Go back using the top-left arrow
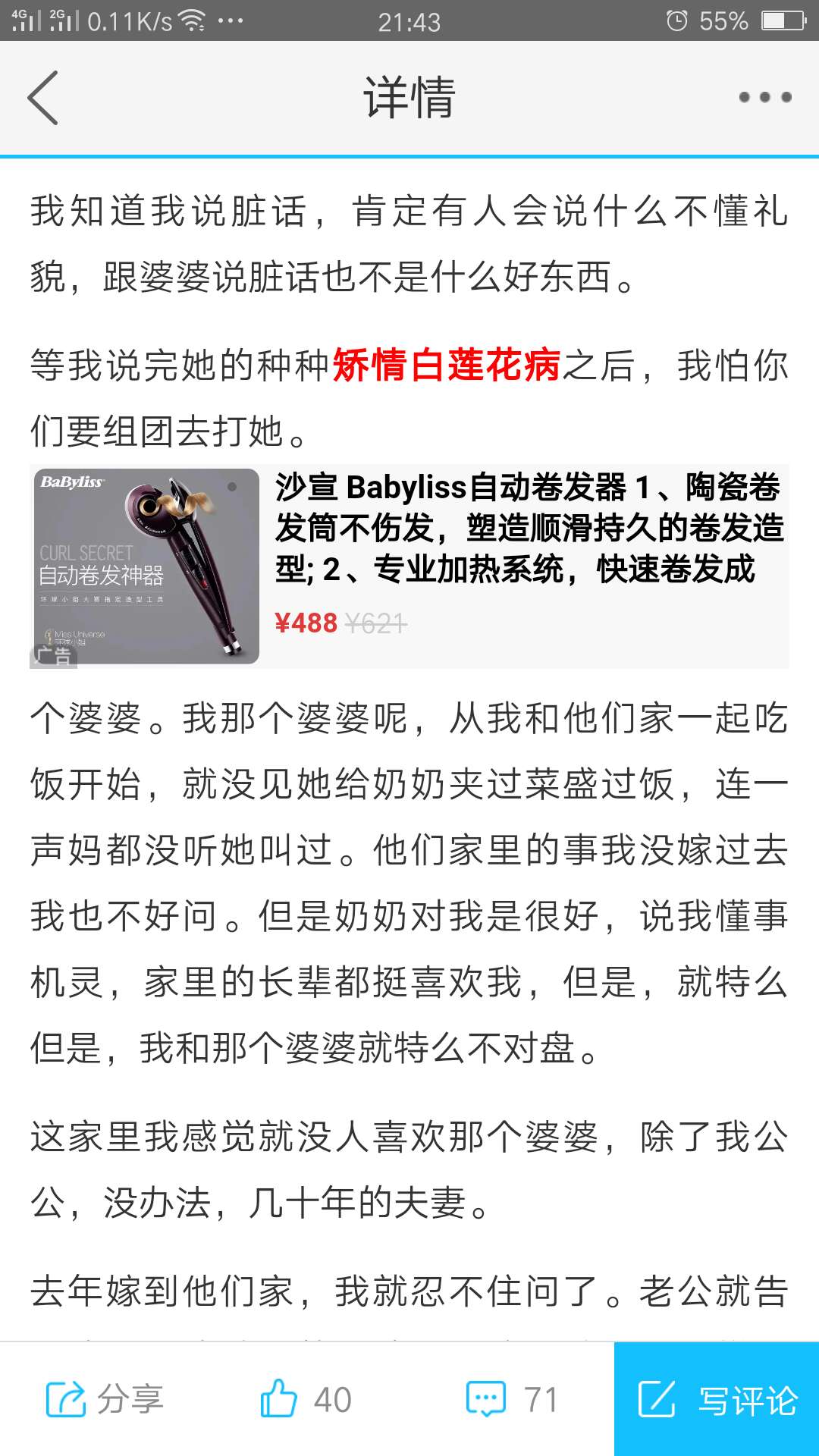This screenshot has width=819, height=1456. (42, 98)
